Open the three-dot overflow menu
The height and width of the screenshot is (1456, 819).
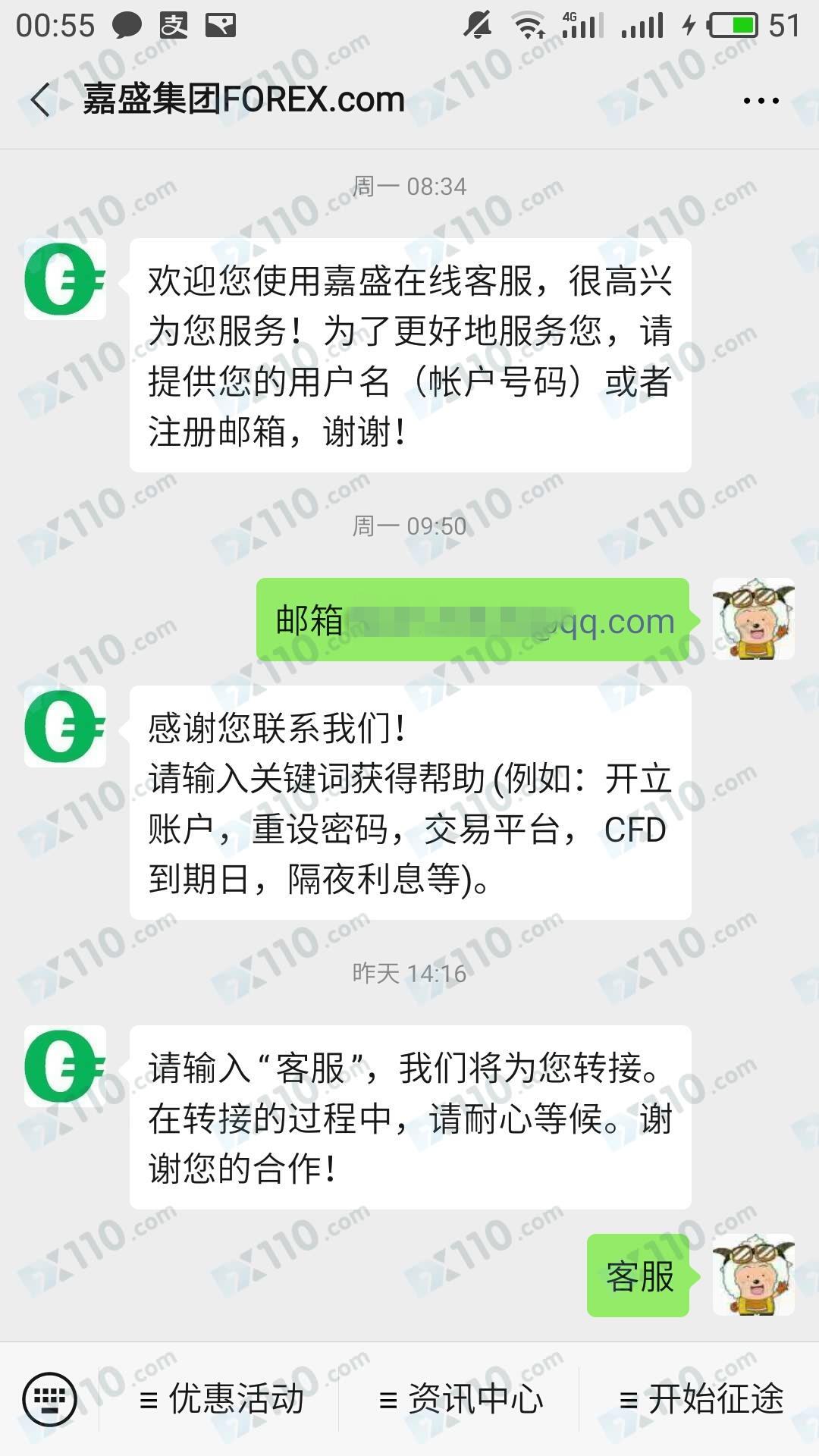click(x=761, y=100)
